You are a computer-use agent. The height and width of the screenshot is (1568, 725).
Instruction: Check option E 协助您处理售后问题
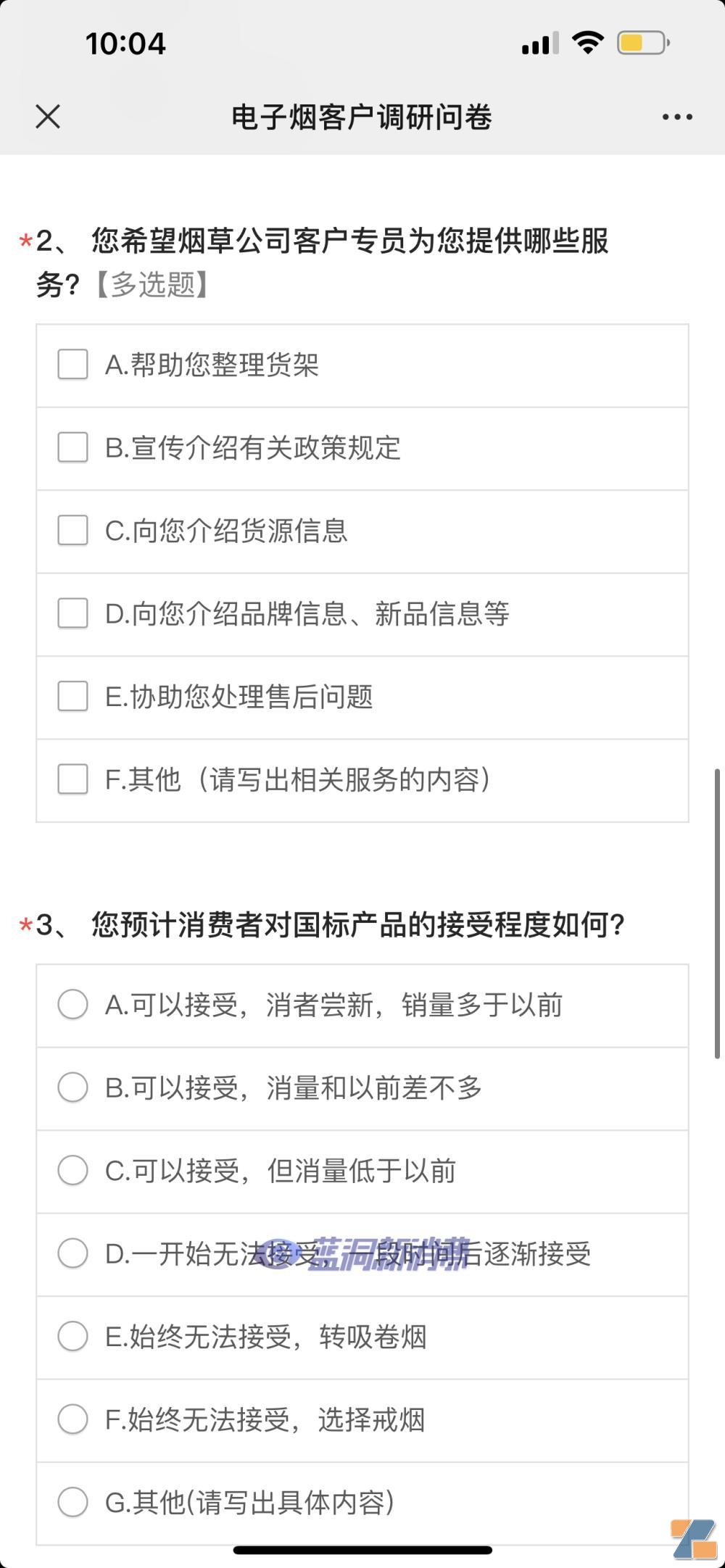(x=72, y=697)
